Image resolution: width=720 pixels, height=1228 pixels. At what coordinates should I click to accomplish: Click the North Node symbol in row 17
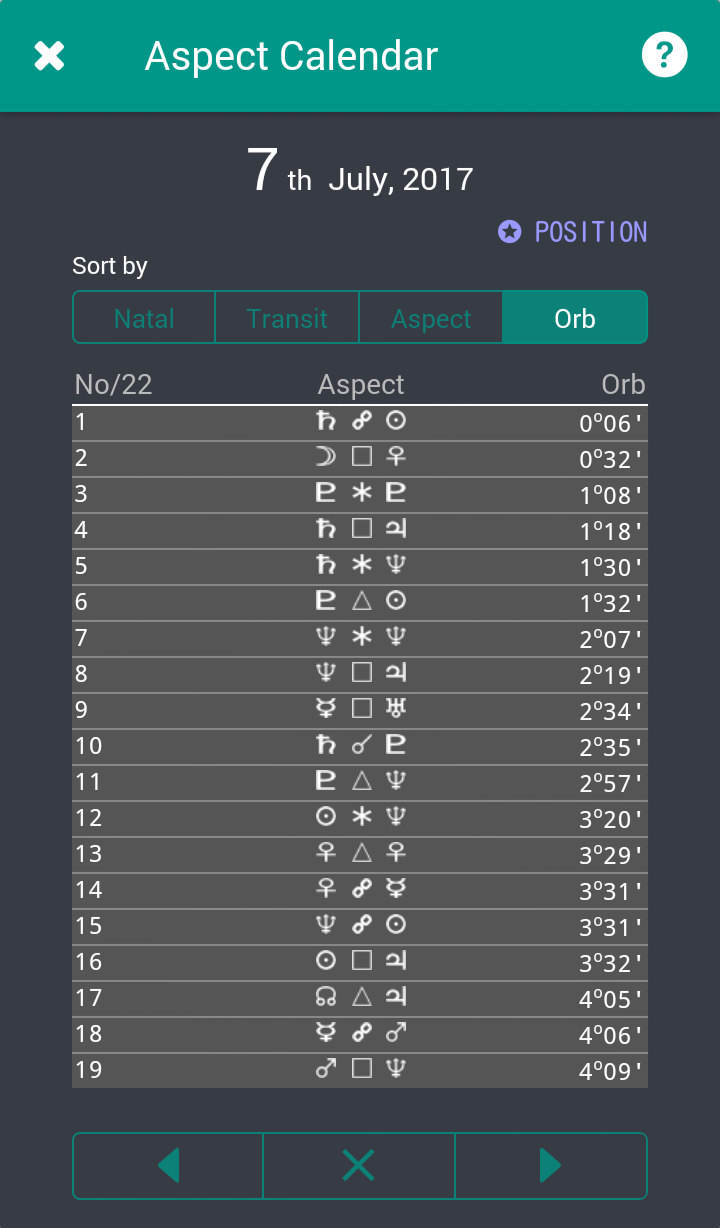[326, 997]
